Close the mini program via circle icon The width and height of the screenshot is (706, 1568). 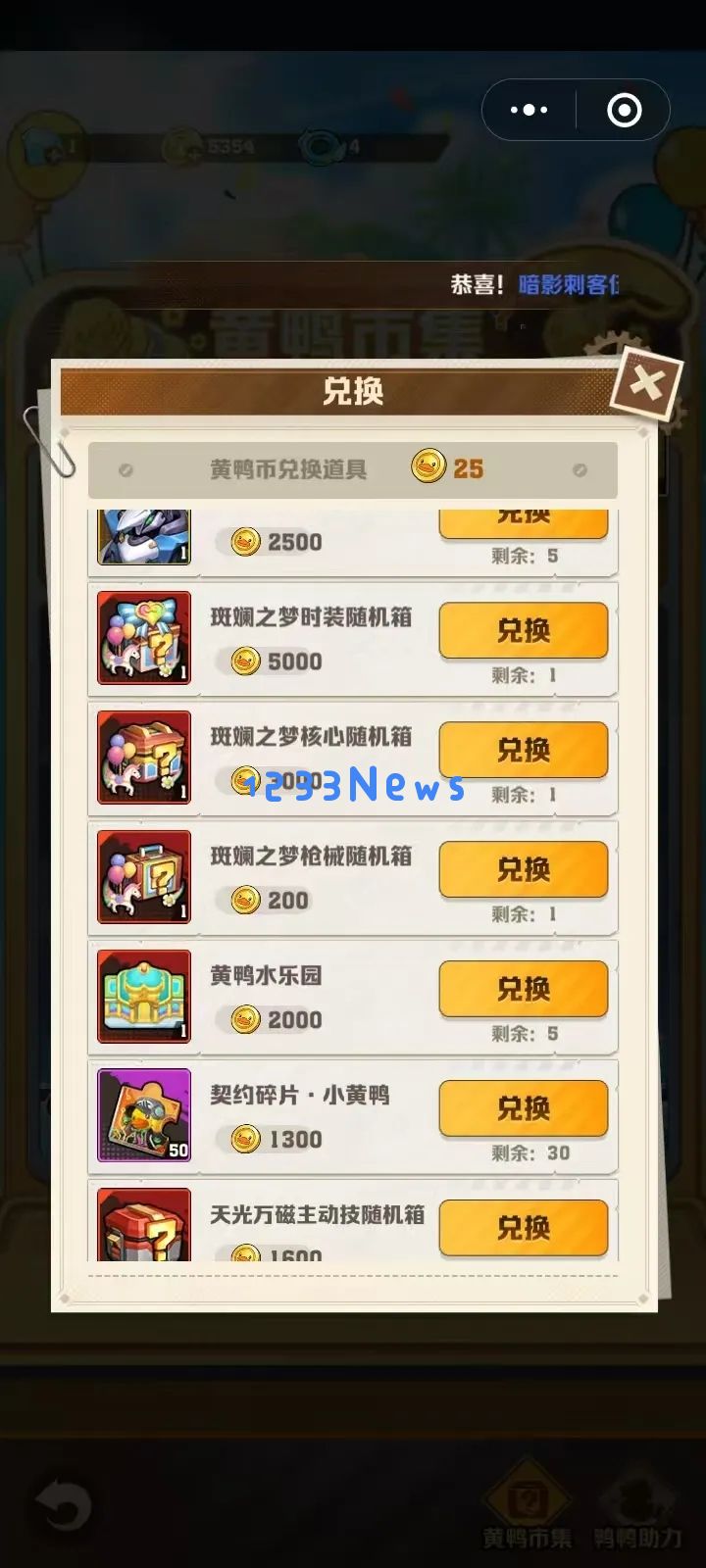click(x=624, y=110)
